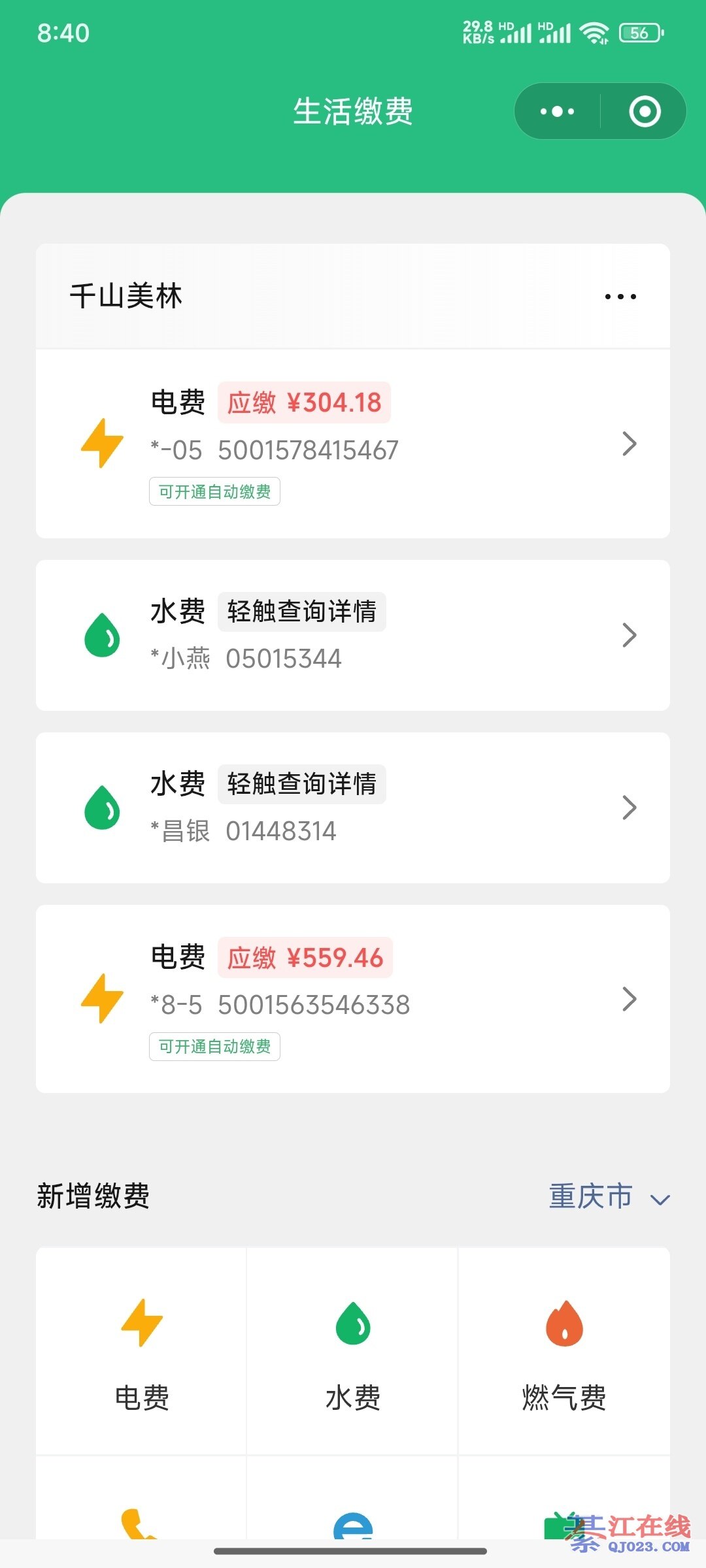Screen dimensions: 706x1568
Task: Add a new 燃气费 payment account
Action: [x=564, y=1351]
